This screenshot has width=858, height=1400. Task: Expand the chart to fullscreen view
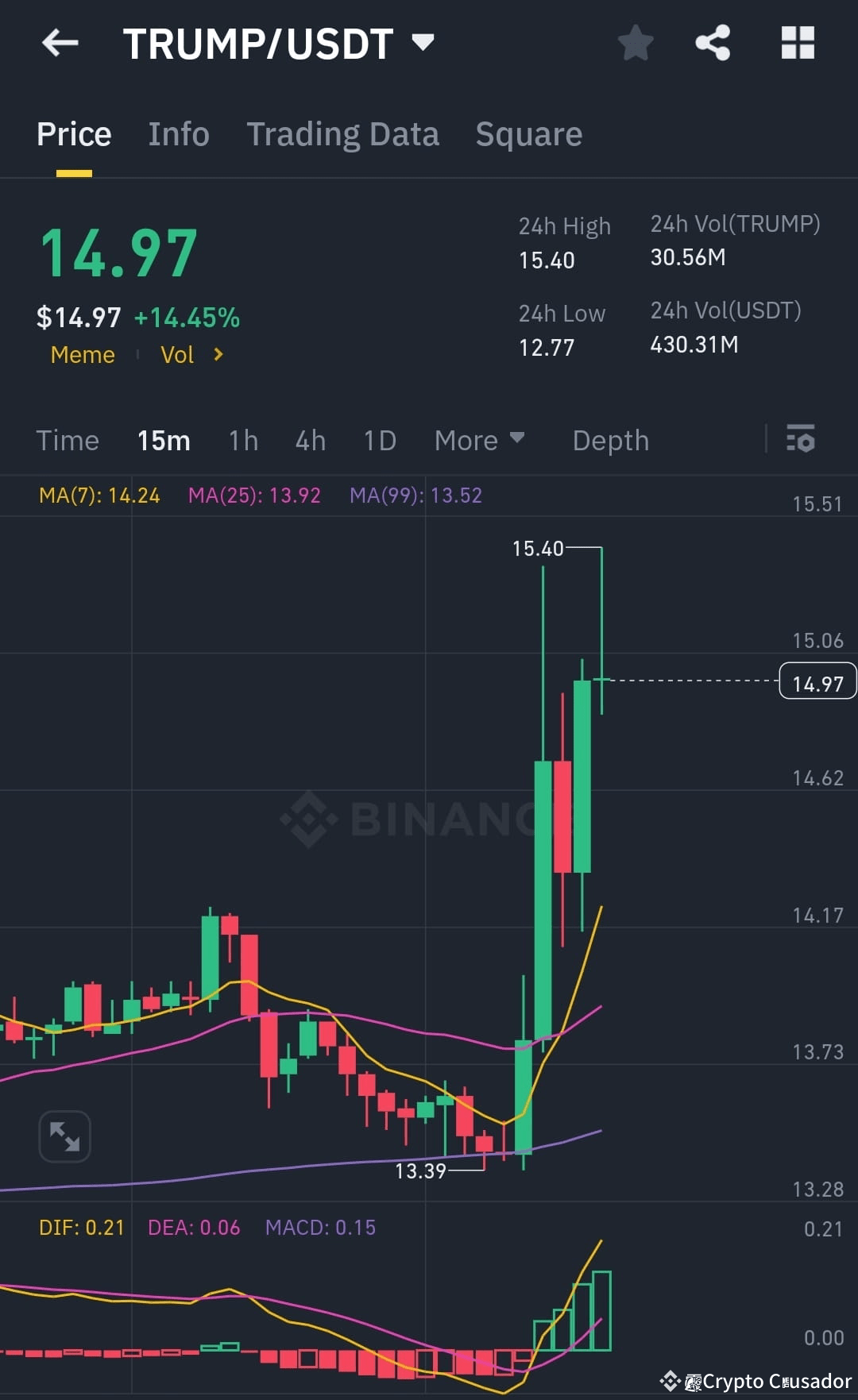(64, 1136)
